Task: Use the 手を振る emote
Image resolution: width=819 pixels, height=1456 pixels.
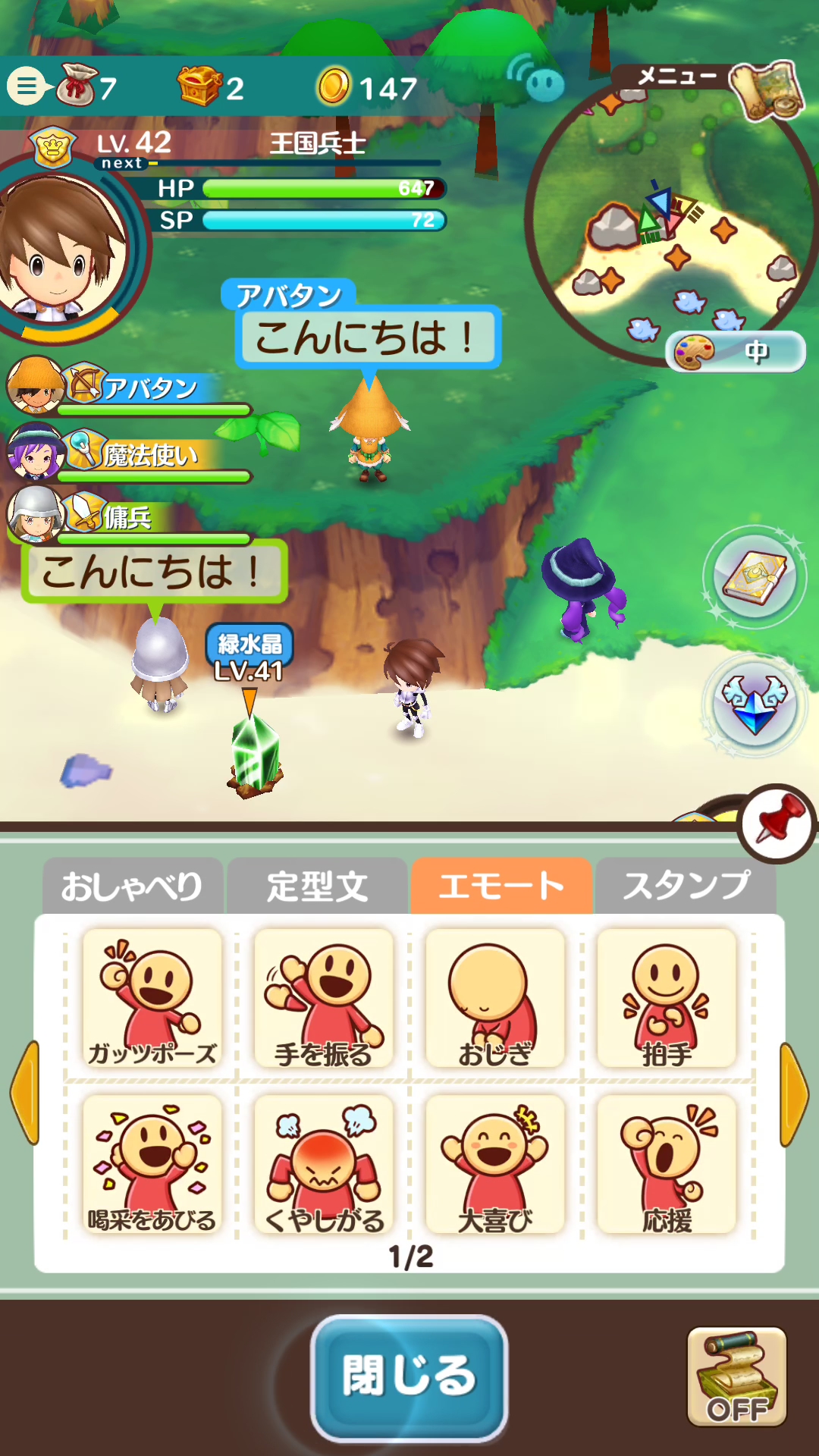Action: pyautogui.click(x=324, y=999)
